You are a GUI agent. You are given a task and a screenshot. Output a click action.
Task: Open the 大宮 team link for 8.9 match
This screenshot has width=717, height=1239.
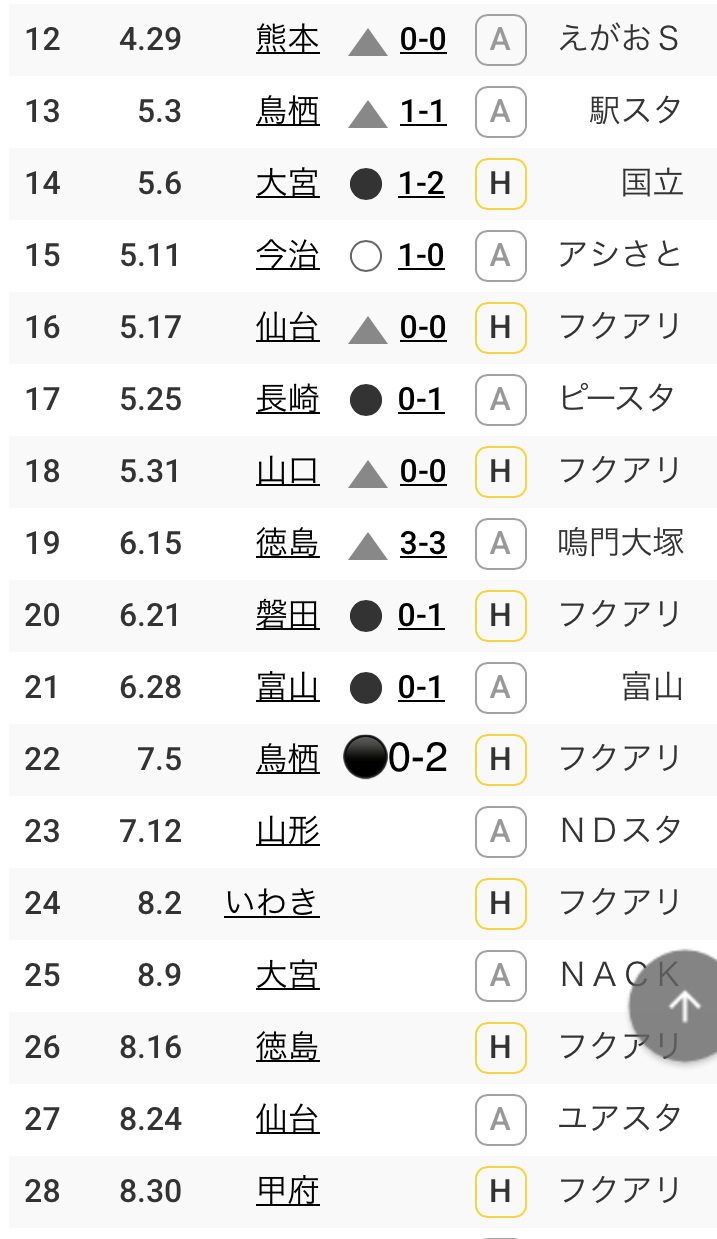288,975
